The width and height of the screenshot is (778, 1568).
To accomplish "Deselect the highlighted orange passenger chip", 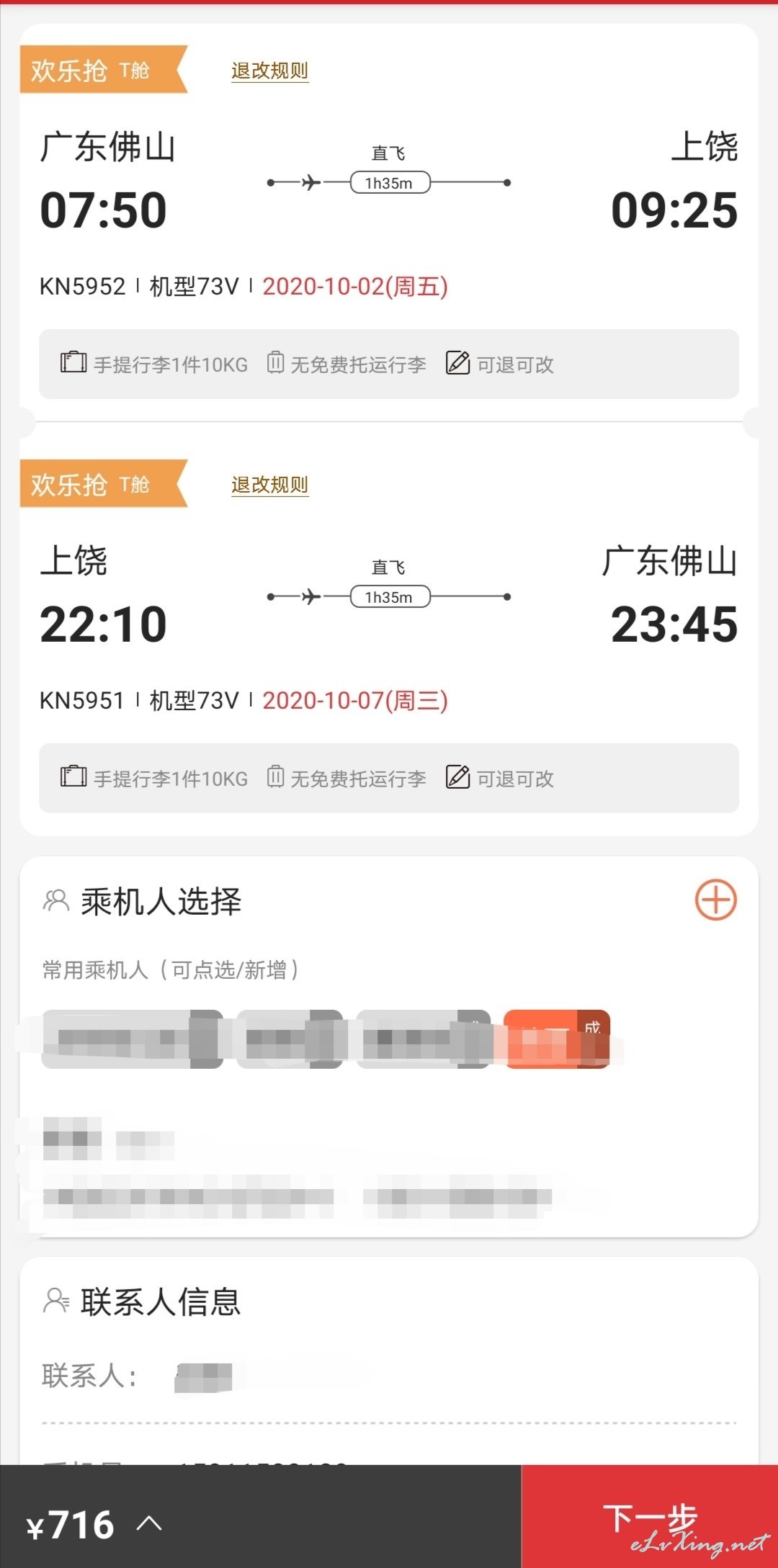I will [557, 1039].
